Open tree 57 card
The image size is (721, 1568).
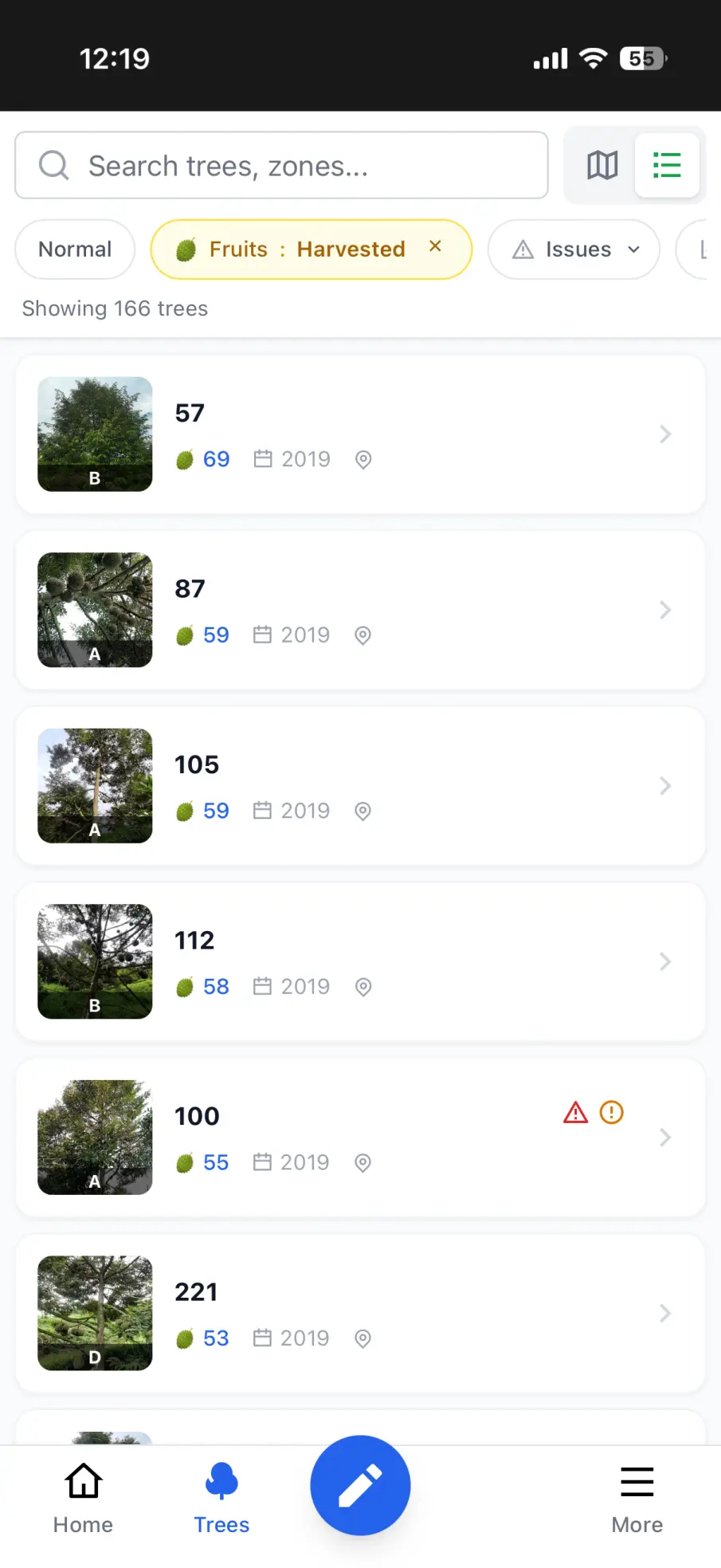(x=360, y=434)
